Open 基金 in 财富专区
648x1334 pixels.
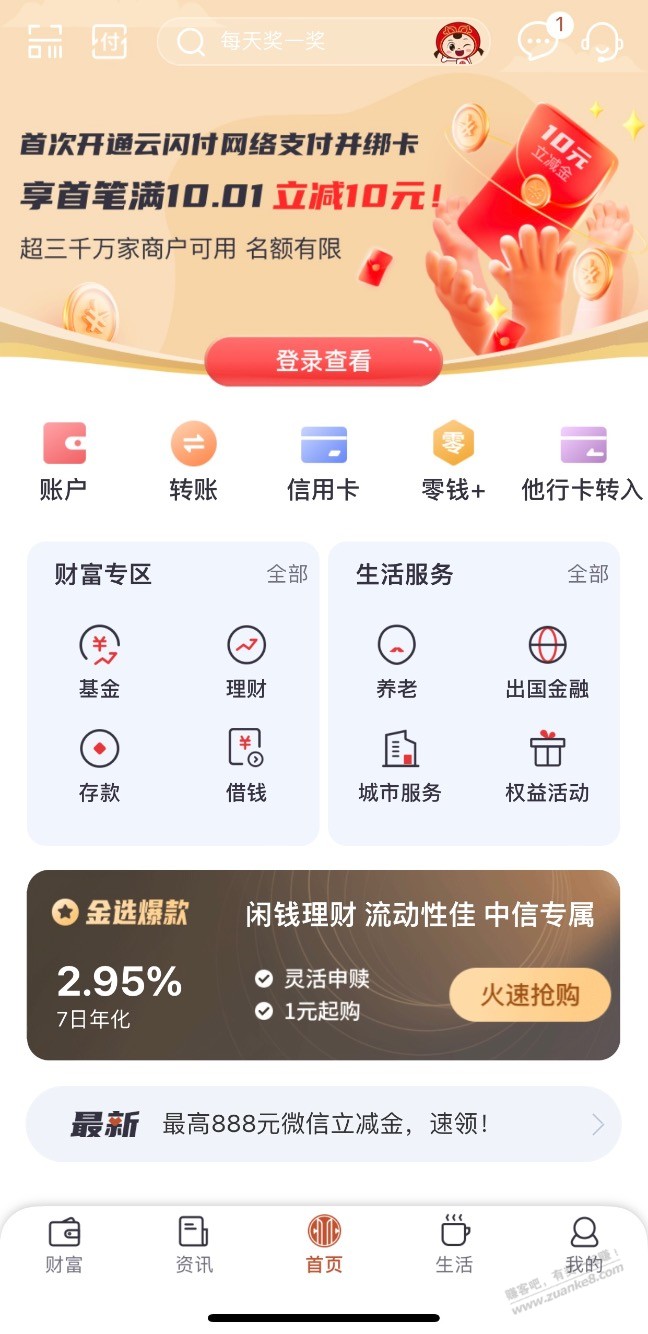(x=99, y=662)
